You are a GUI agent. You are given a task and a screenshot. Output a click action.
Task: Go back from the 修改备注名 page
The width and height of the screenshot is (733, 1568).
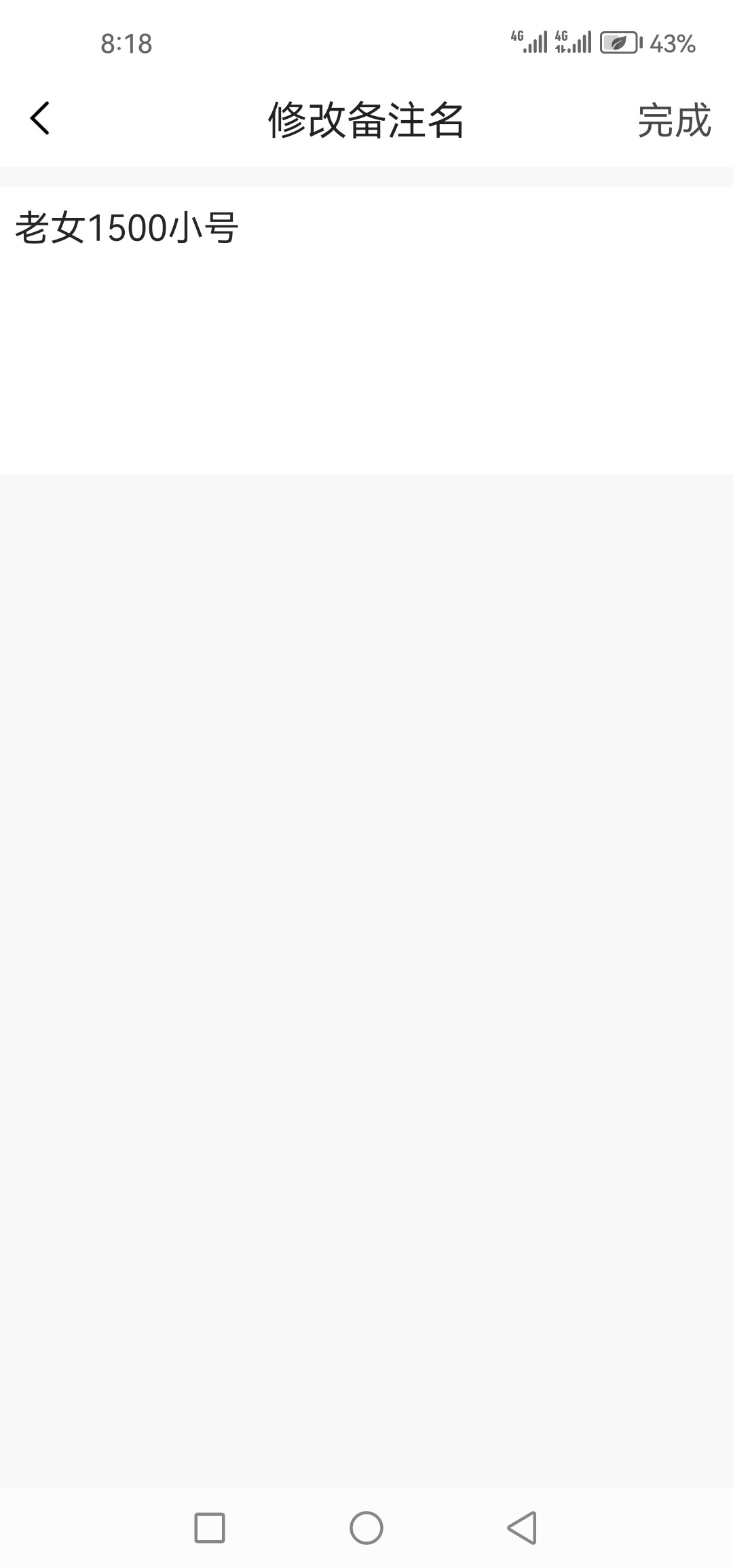(x=40, y=119)
